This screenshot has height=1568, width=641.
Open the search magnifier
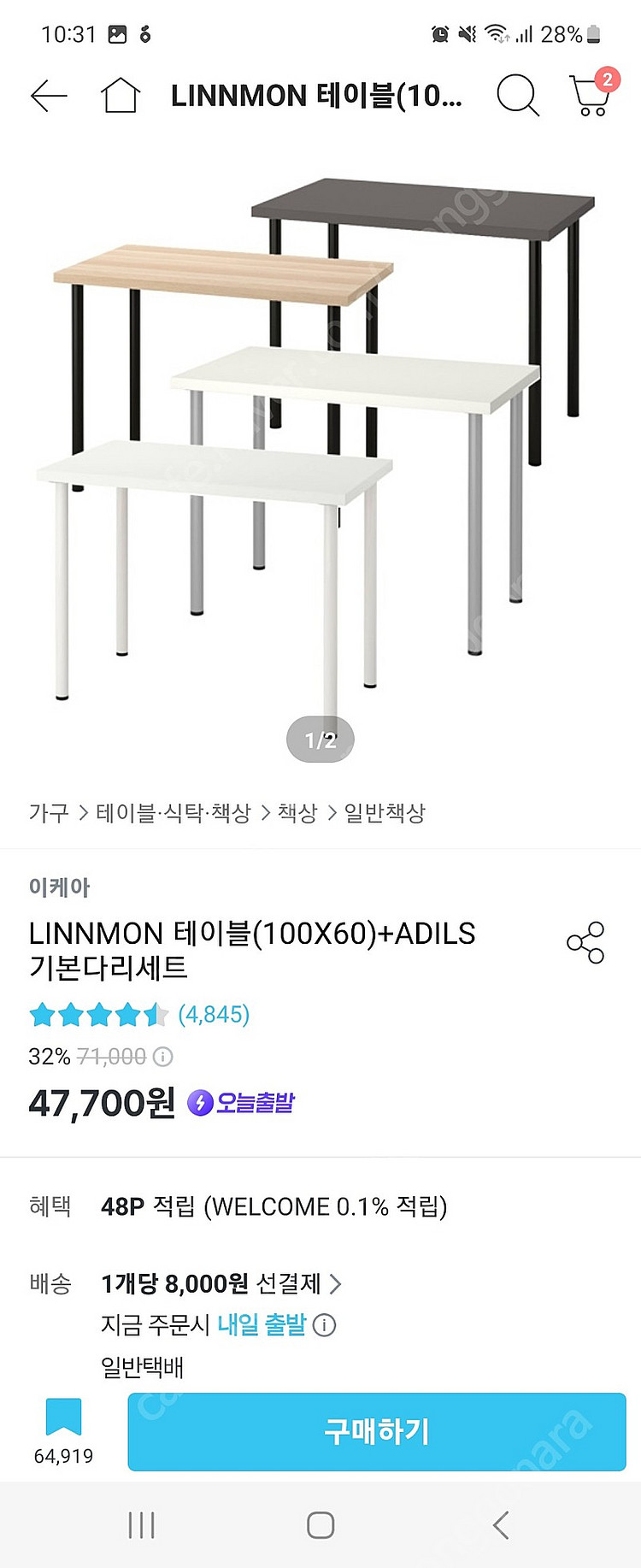click(517, 95)
